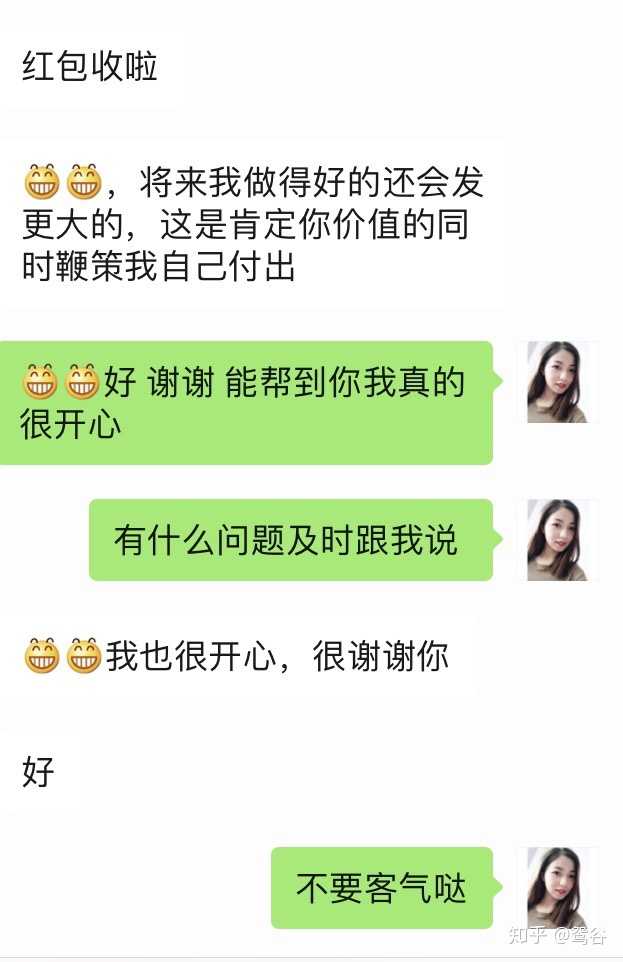
Task: View sender's avatar beside '能帮到你我真的很开心'
Action: pos(557,382)
